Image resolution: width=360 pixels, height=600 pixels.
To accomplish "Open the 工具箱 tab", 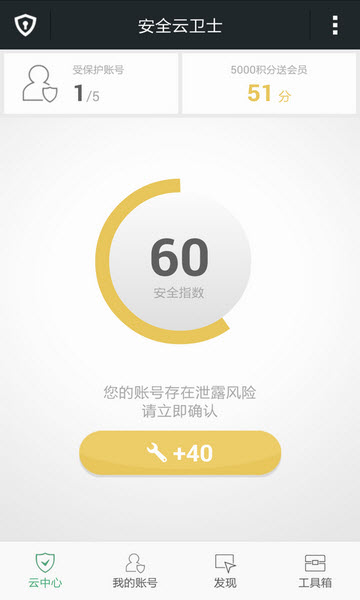I will click(x=315, y=571).
